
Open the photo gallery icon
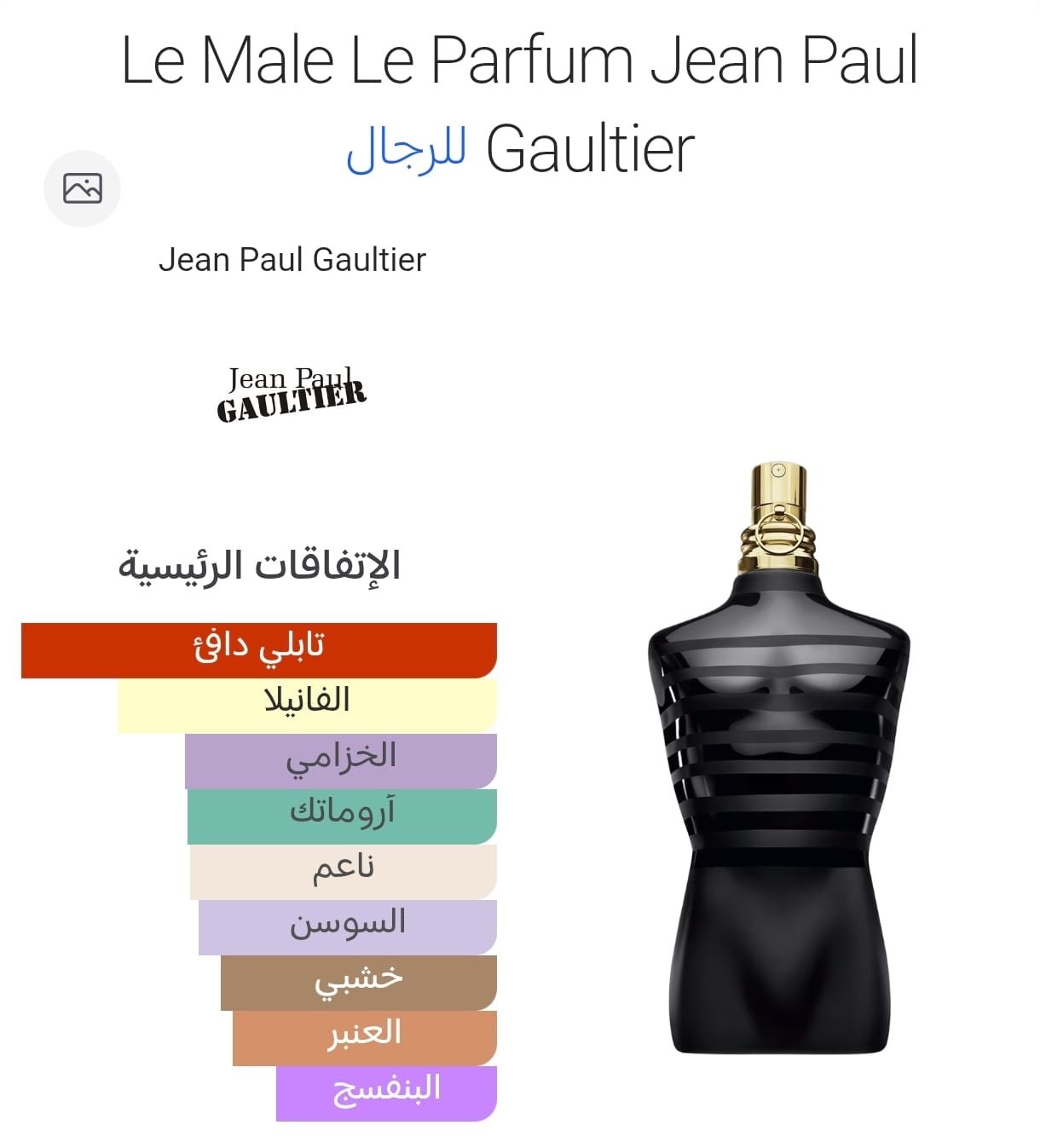point(82,188)
